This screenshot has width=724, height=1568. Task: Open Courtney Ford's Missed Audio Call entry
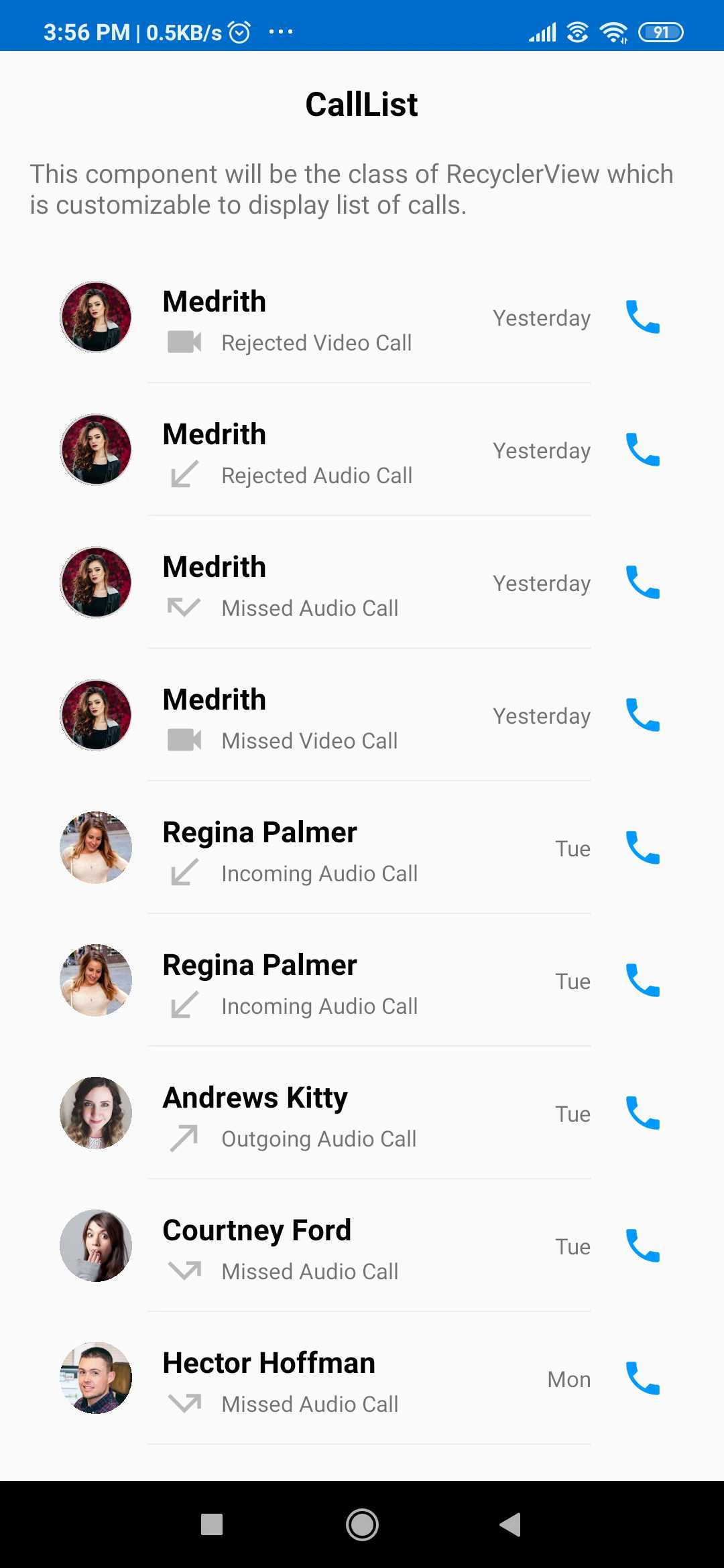click(x=322, y=1247)
